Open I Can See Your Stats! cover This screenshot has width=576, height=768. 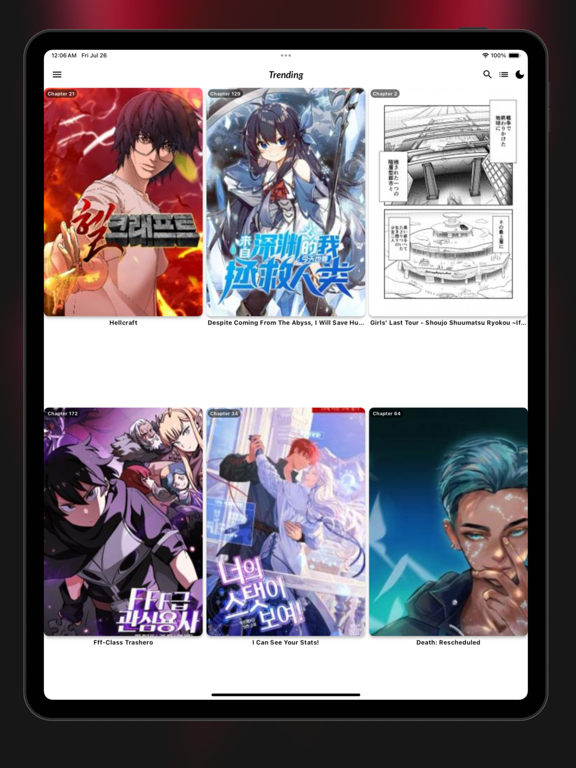[x=286, y=522]
